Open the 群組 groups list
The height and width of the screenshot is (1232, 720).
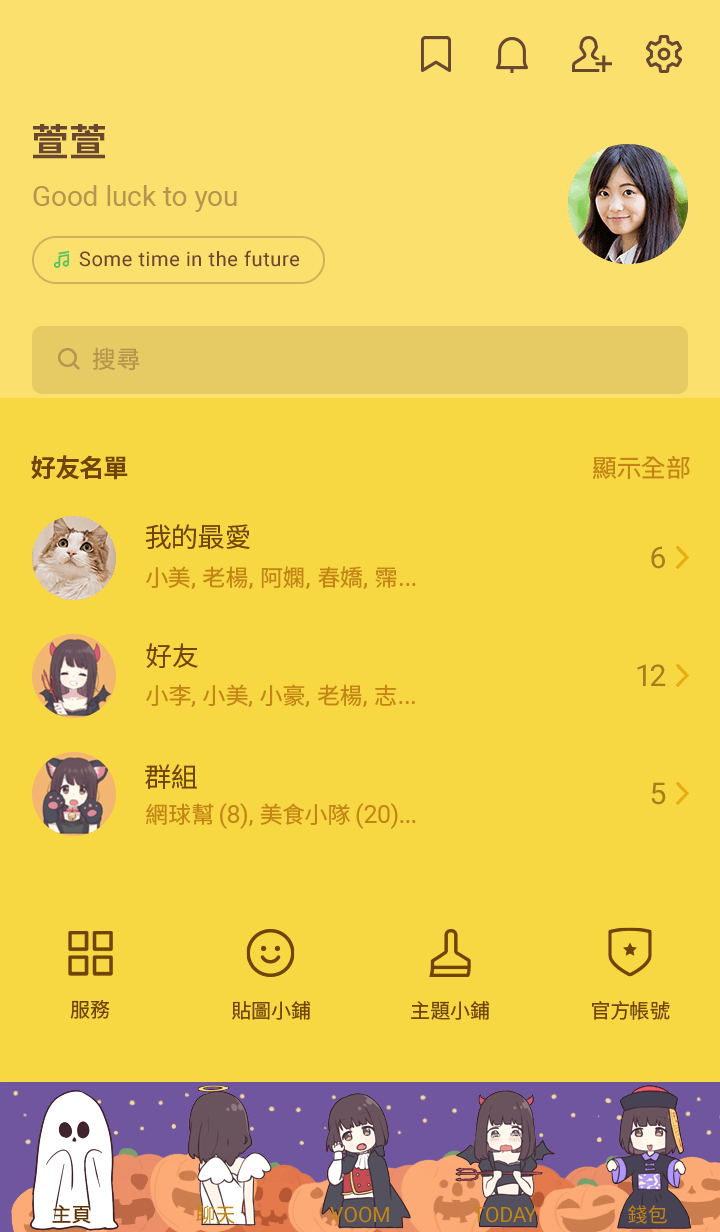tap(360, 794)
